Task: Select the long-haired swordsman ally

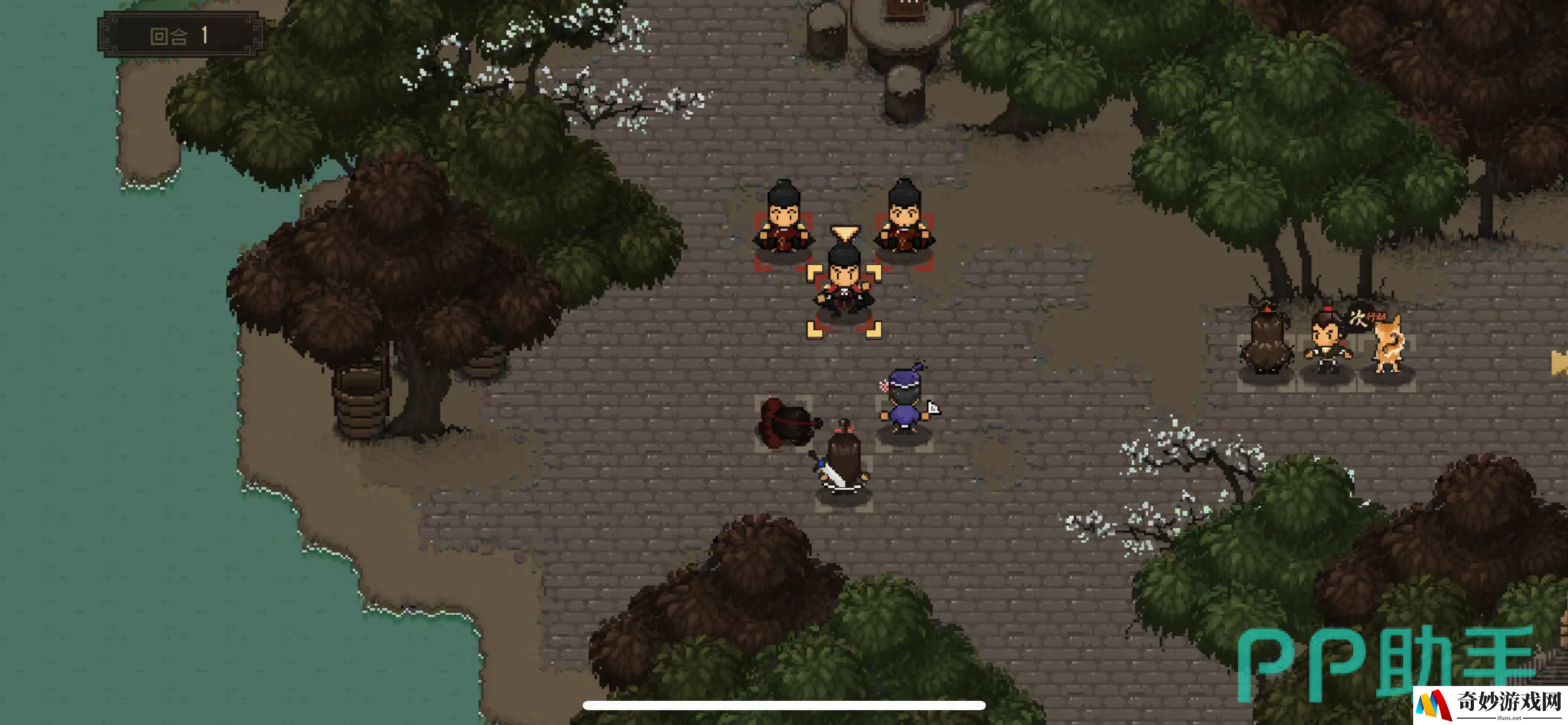Action: click(843, 465)
